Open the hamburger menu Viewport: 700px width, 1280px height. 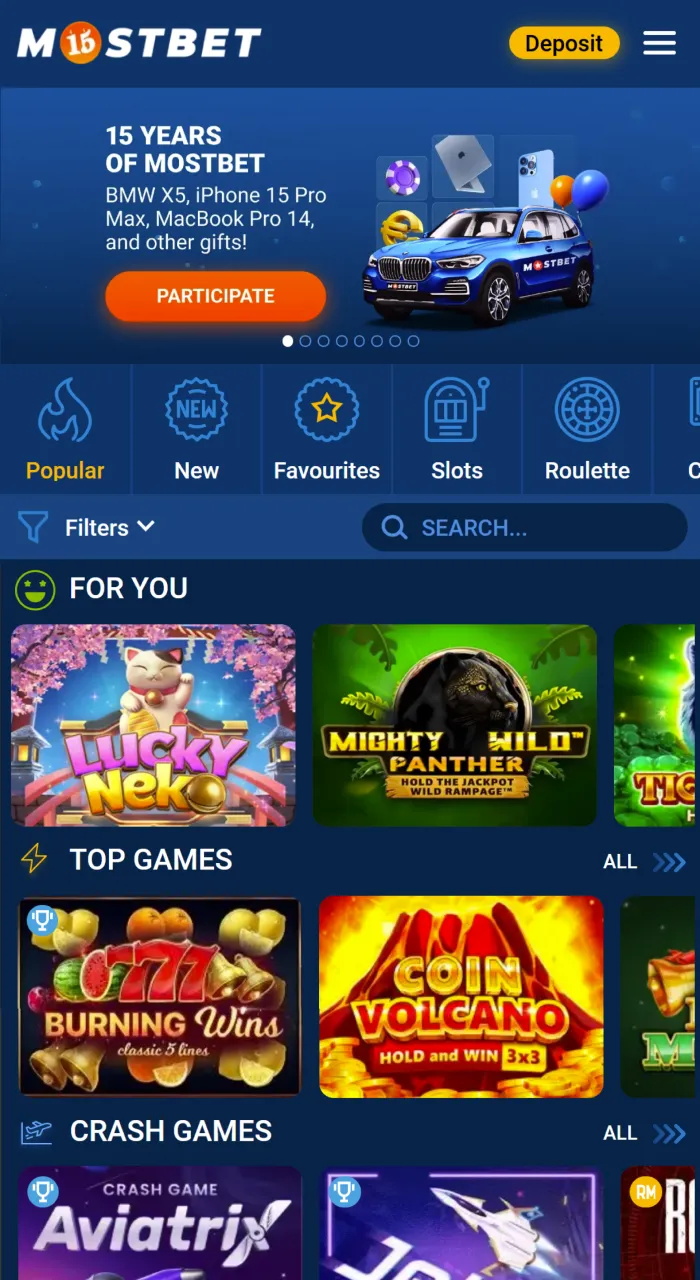coord(659,43)
